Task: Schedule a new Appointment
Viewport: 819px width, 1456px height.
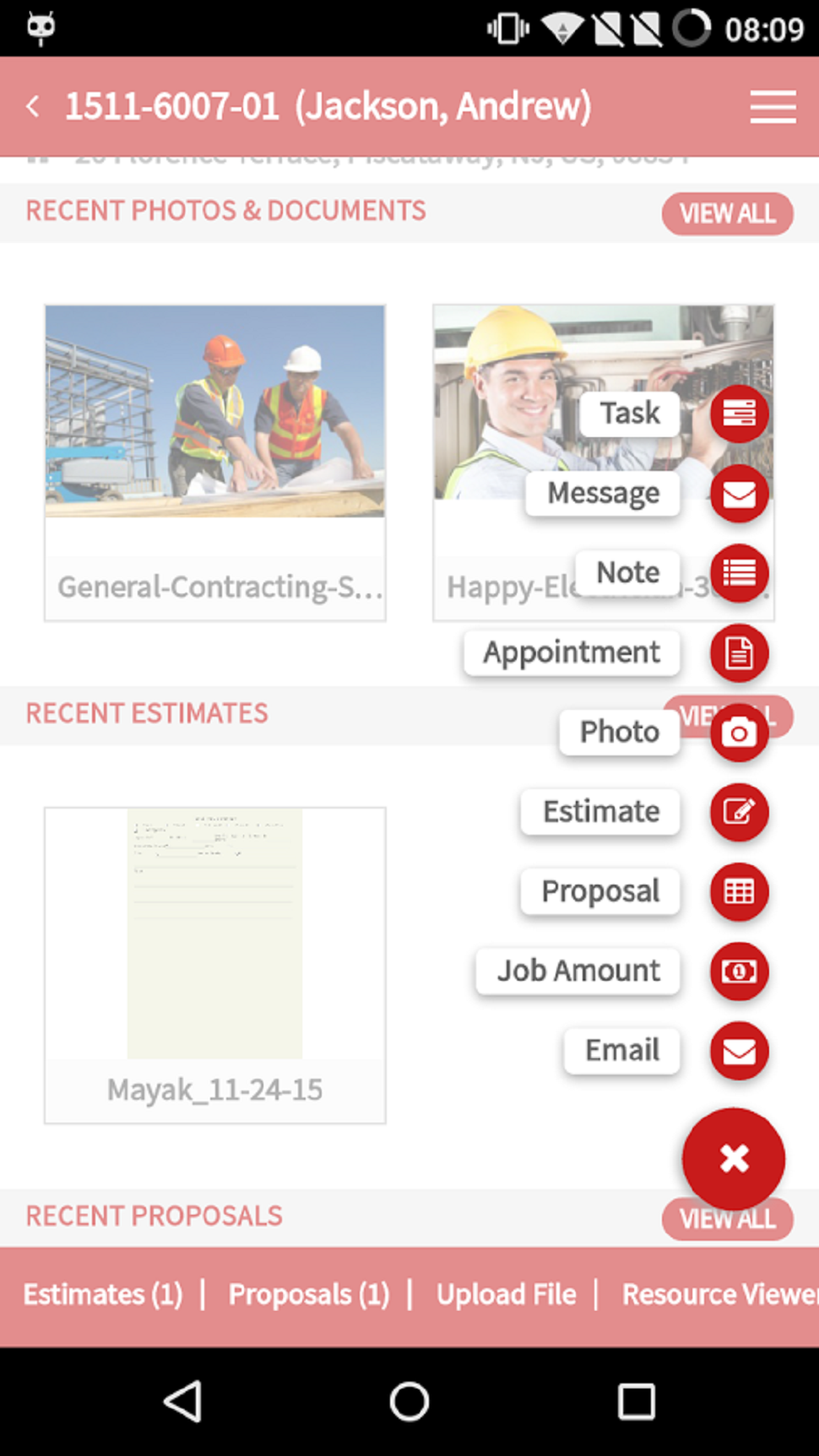Action: tap(739, 652)
